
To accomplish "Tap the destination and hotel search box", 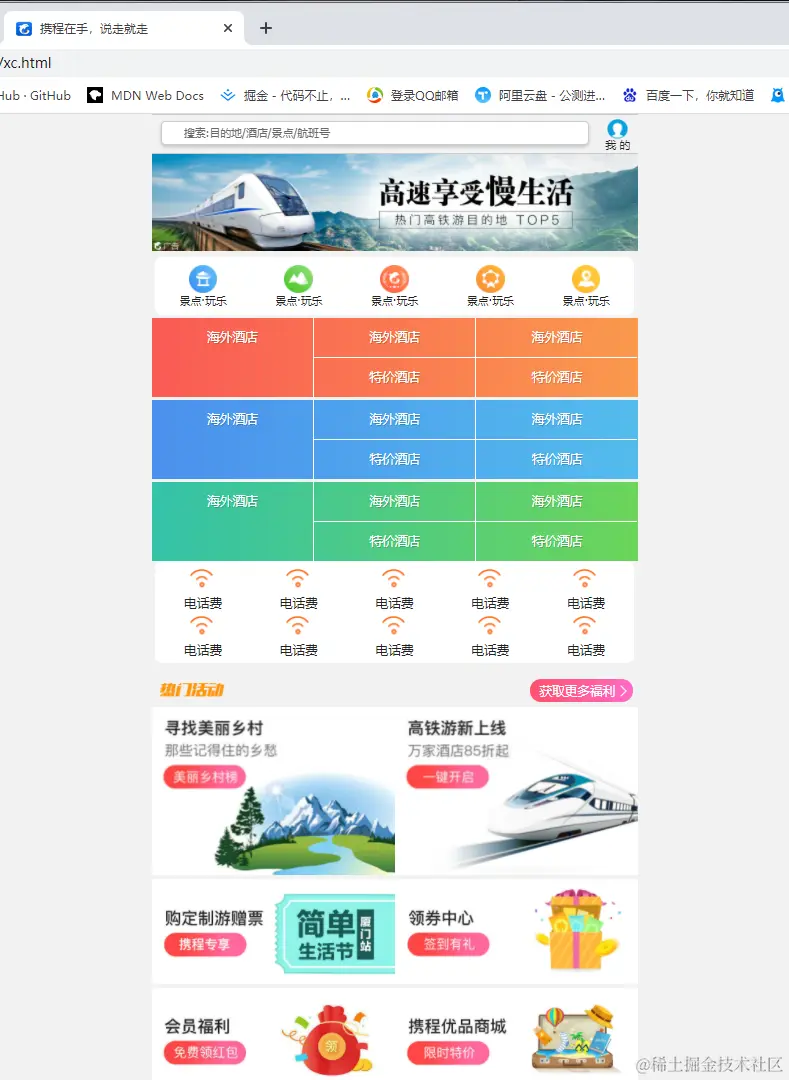I will [375, 133].
